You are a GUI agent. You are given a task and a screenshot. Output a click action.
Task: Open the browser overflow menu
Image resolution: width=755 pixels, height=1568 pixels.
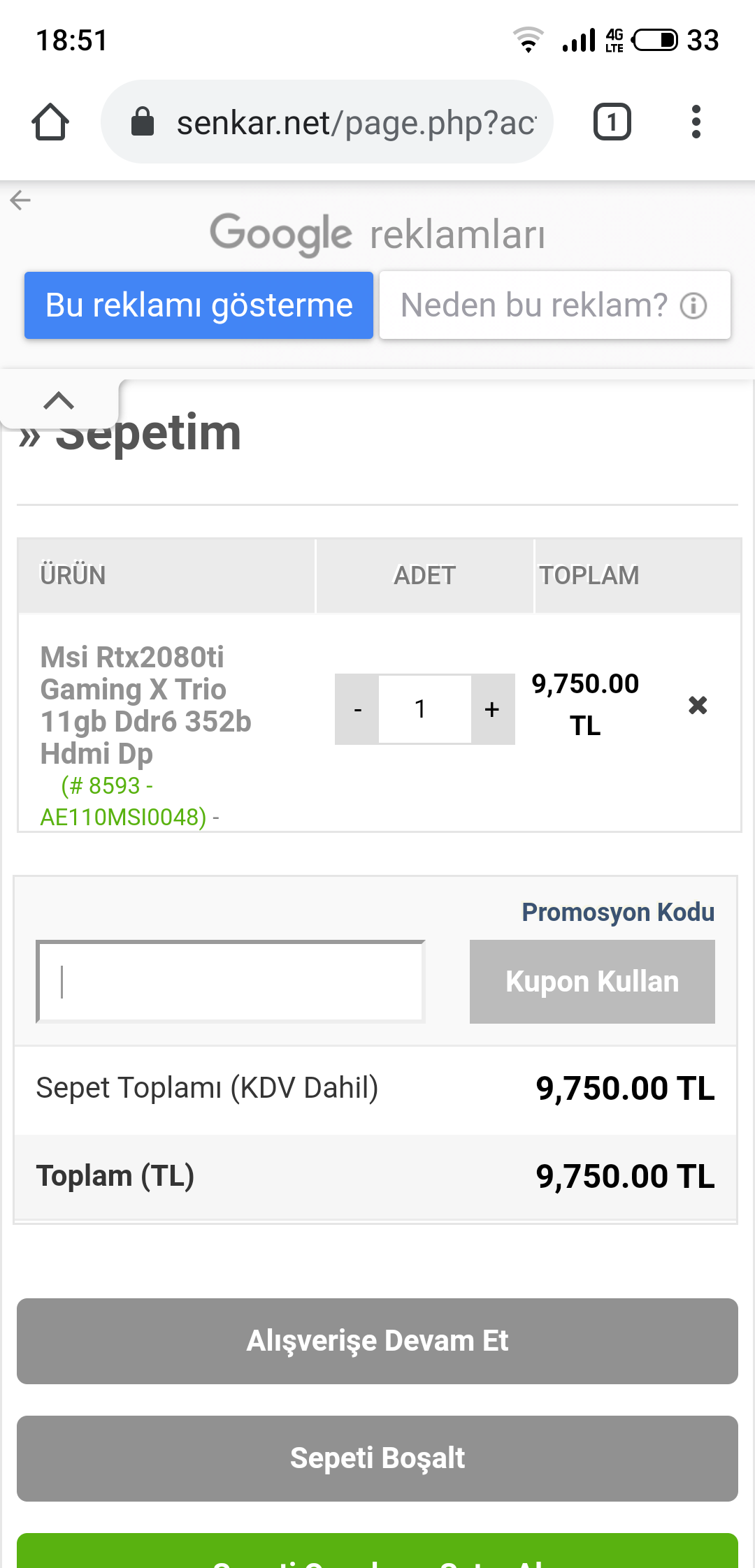695,122
